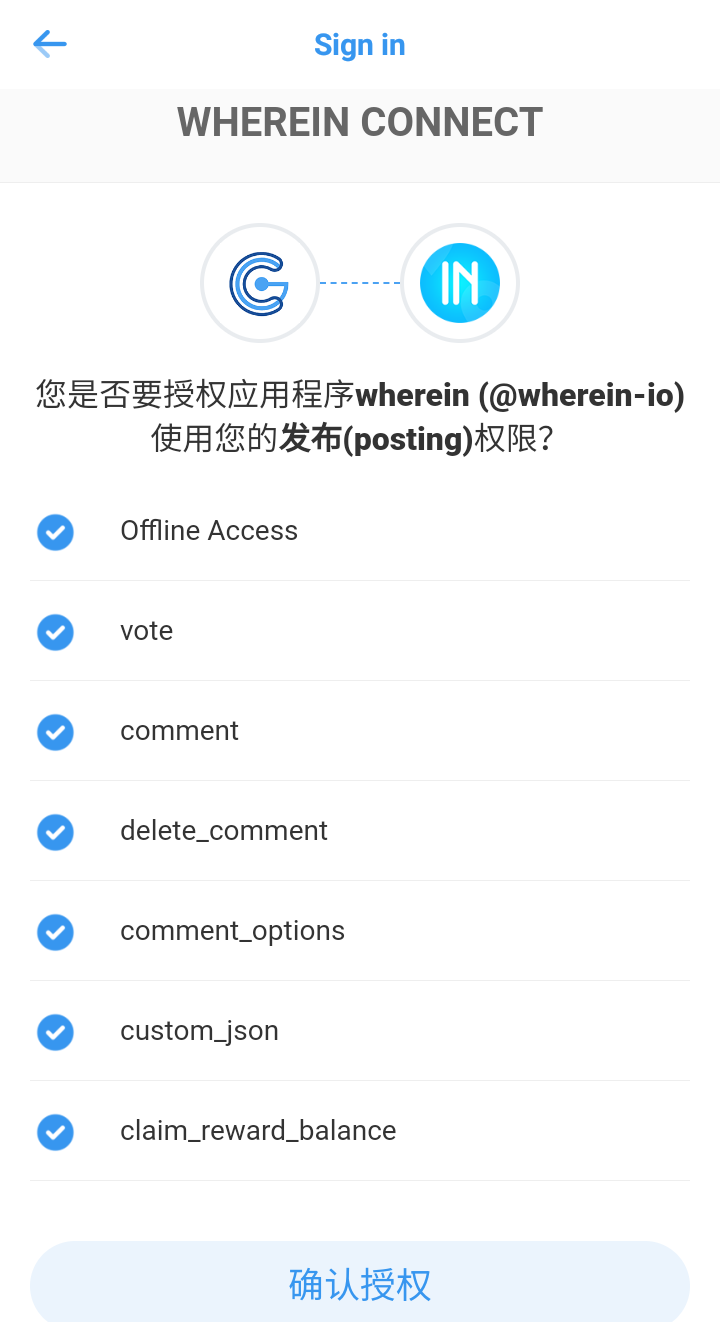The width and height of the screenshot is (720, 1322).
Task: Deselect the comment permission
Action: coord(55,732)
